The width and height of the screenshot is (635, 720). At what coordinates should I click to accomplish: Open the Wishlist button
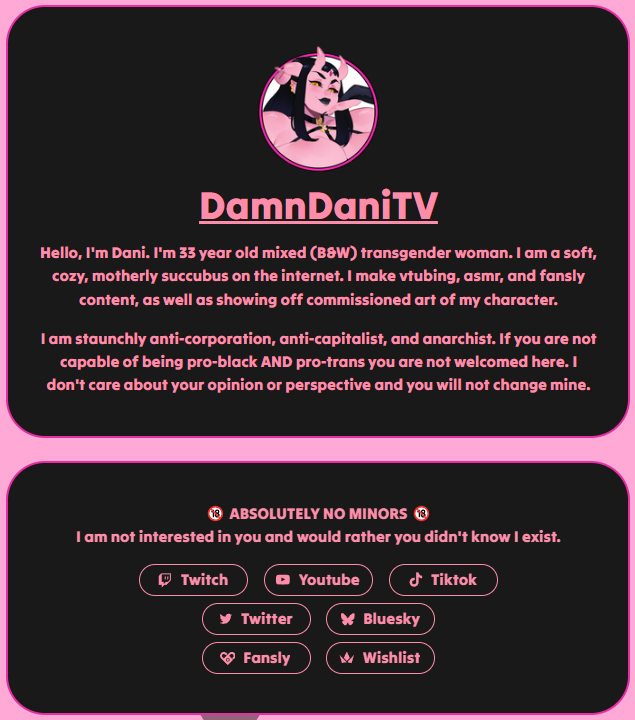pos(380,658)
